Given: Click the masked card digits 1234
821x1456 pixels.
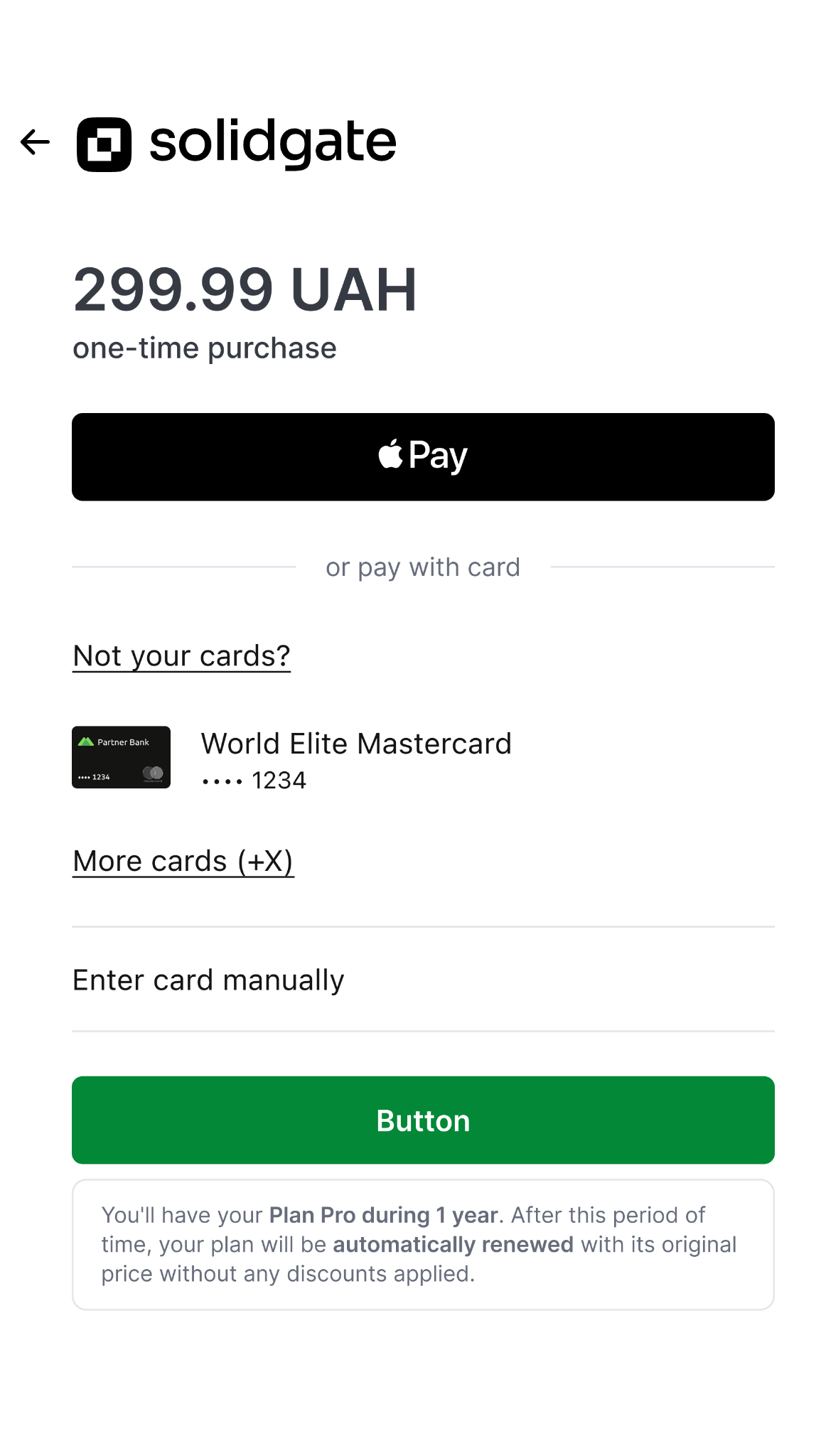Looking at the screenshot, I should click(253, 779).
